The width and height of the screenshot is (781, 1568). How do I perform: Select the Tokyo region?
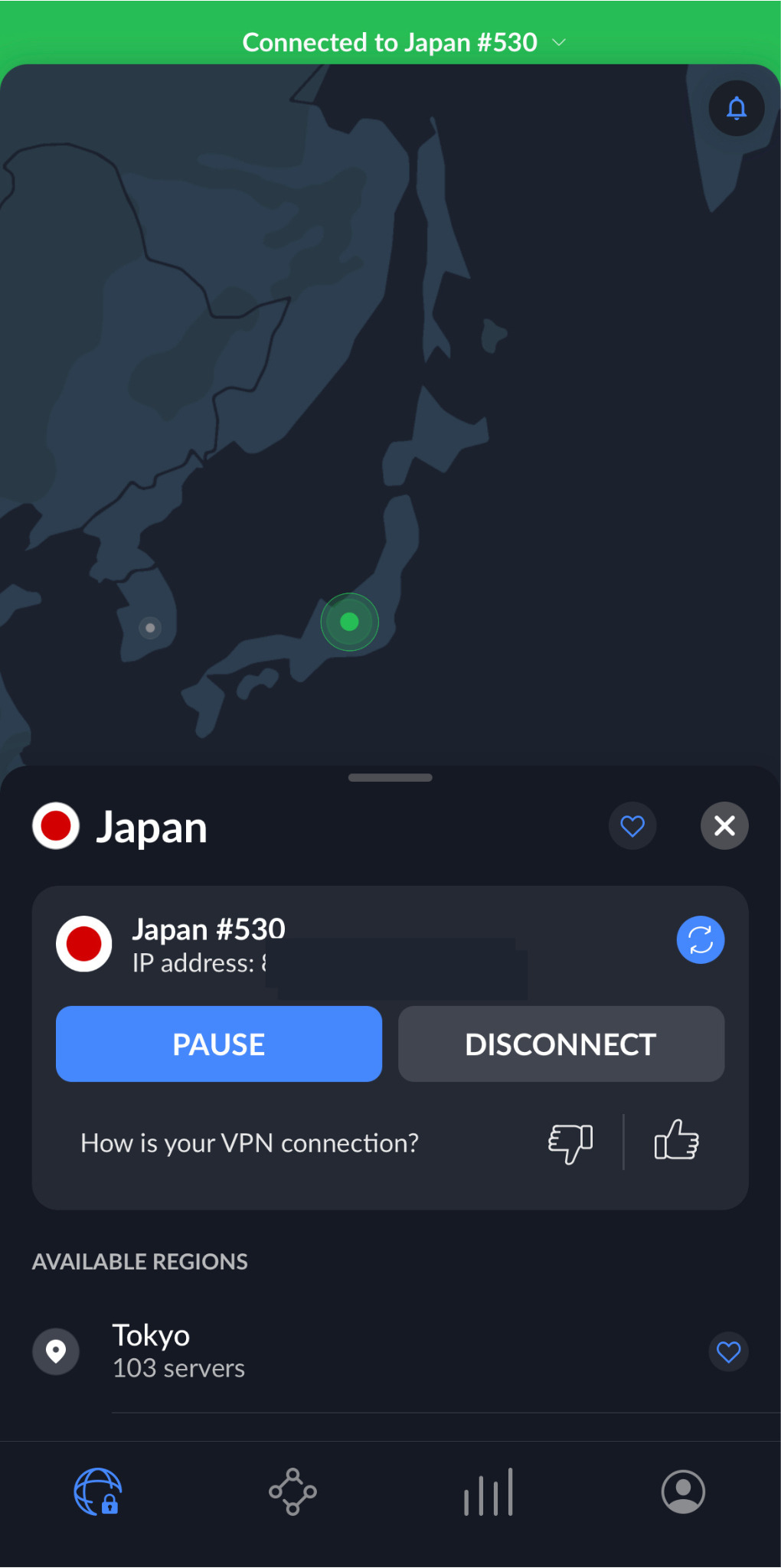point(179,1351)
